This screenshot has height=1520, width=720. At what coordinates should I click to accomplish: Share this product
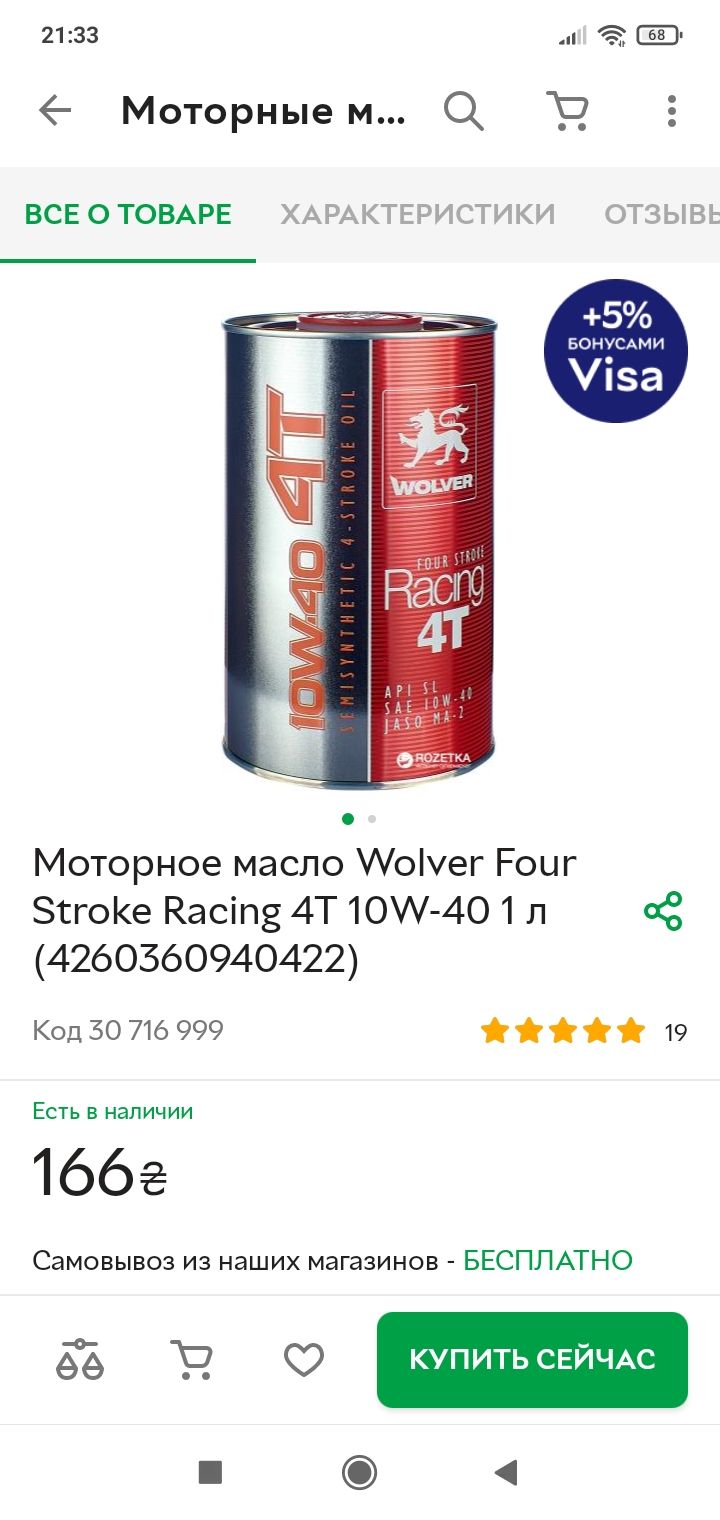coord(663,911)
